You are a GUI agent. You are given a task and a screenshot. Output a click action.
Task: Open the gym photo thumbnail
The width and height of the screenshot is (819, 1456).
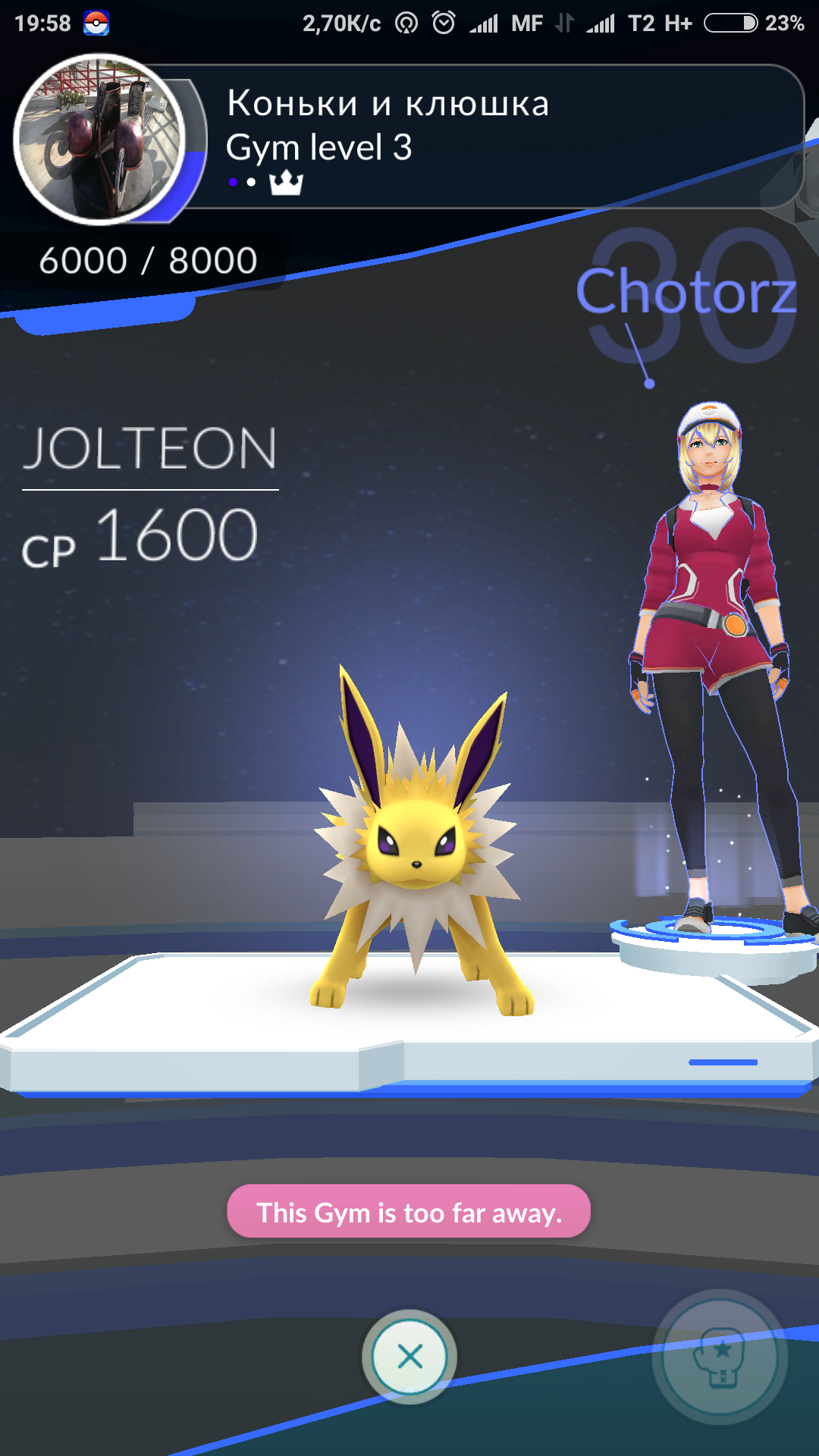99,140
